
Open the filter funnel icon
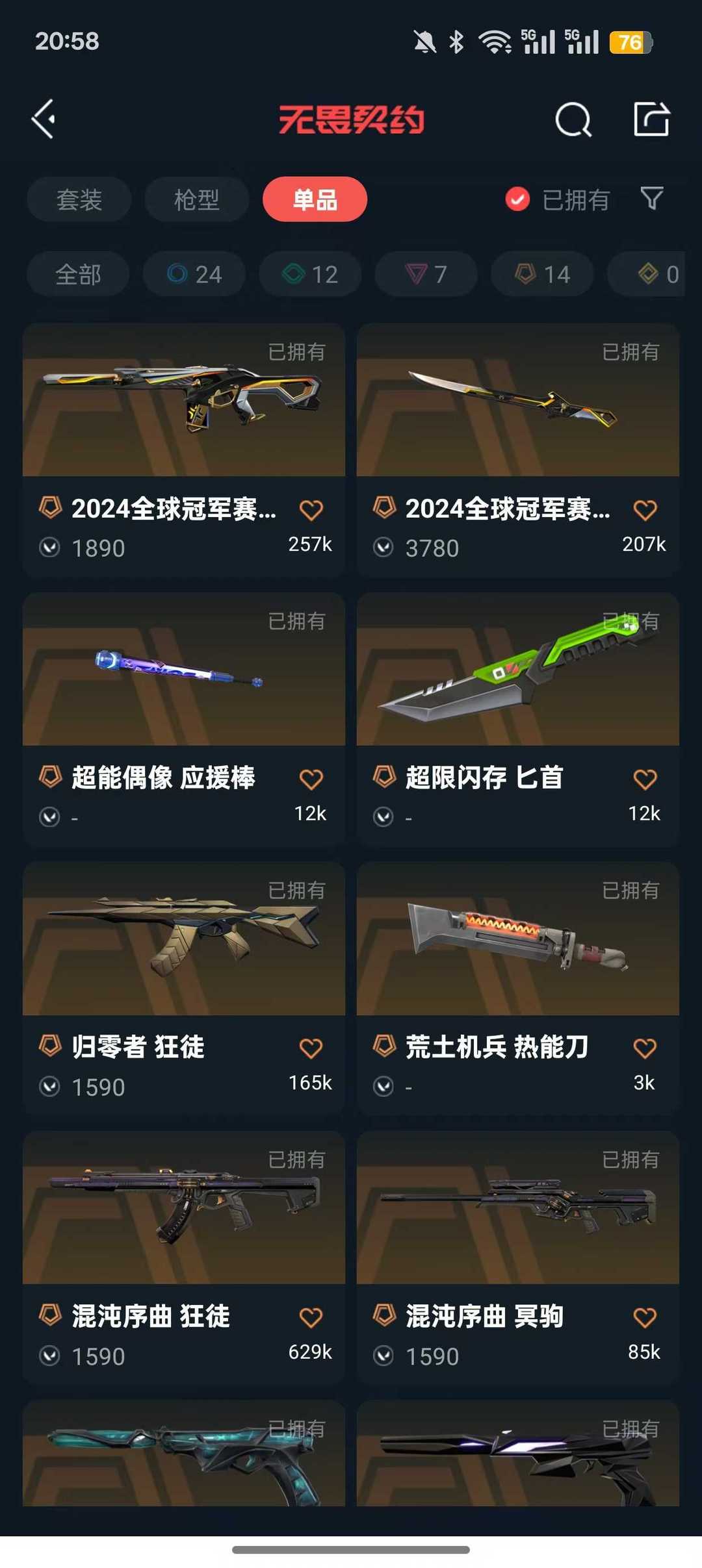point(652,199)
